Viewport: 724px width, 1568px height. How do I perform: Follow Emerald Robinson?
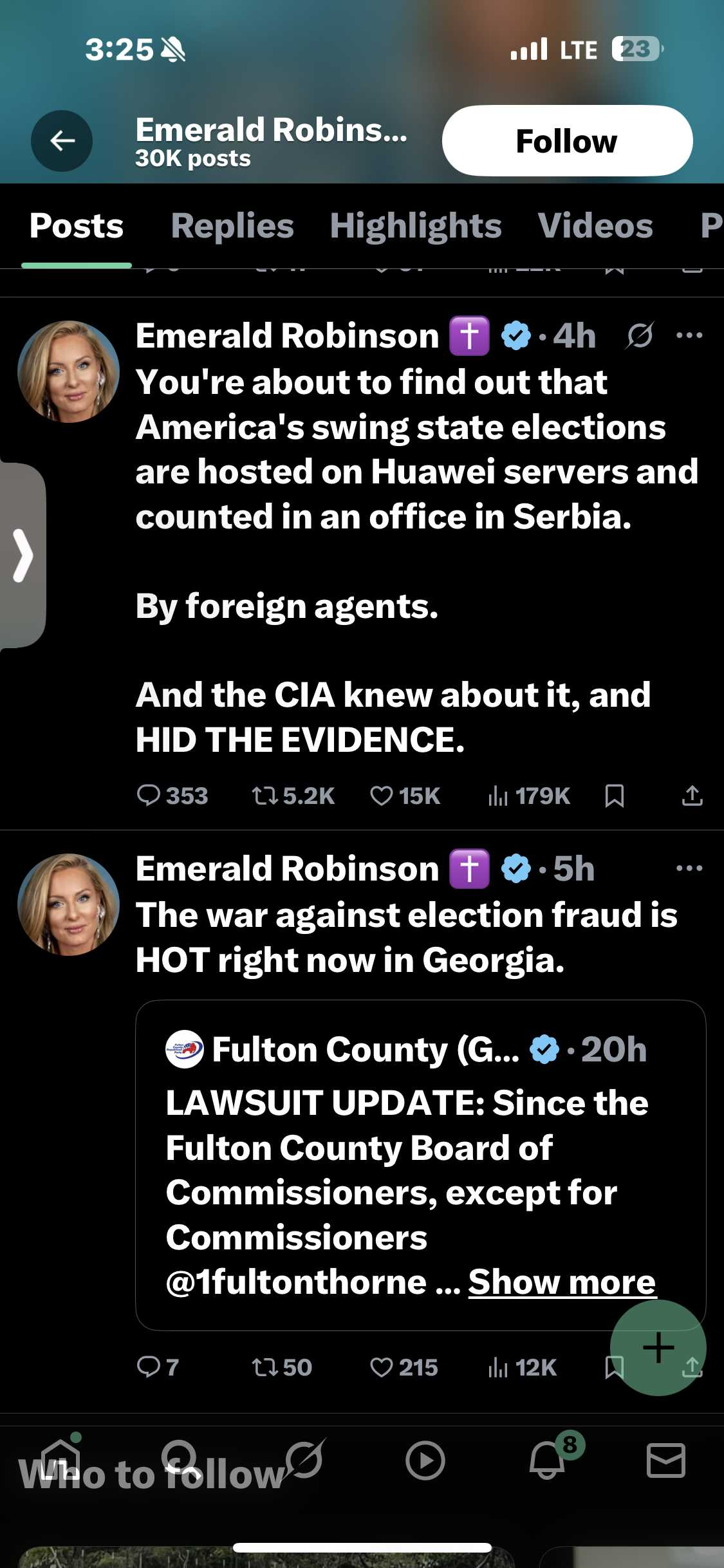(x=567, y=140)
